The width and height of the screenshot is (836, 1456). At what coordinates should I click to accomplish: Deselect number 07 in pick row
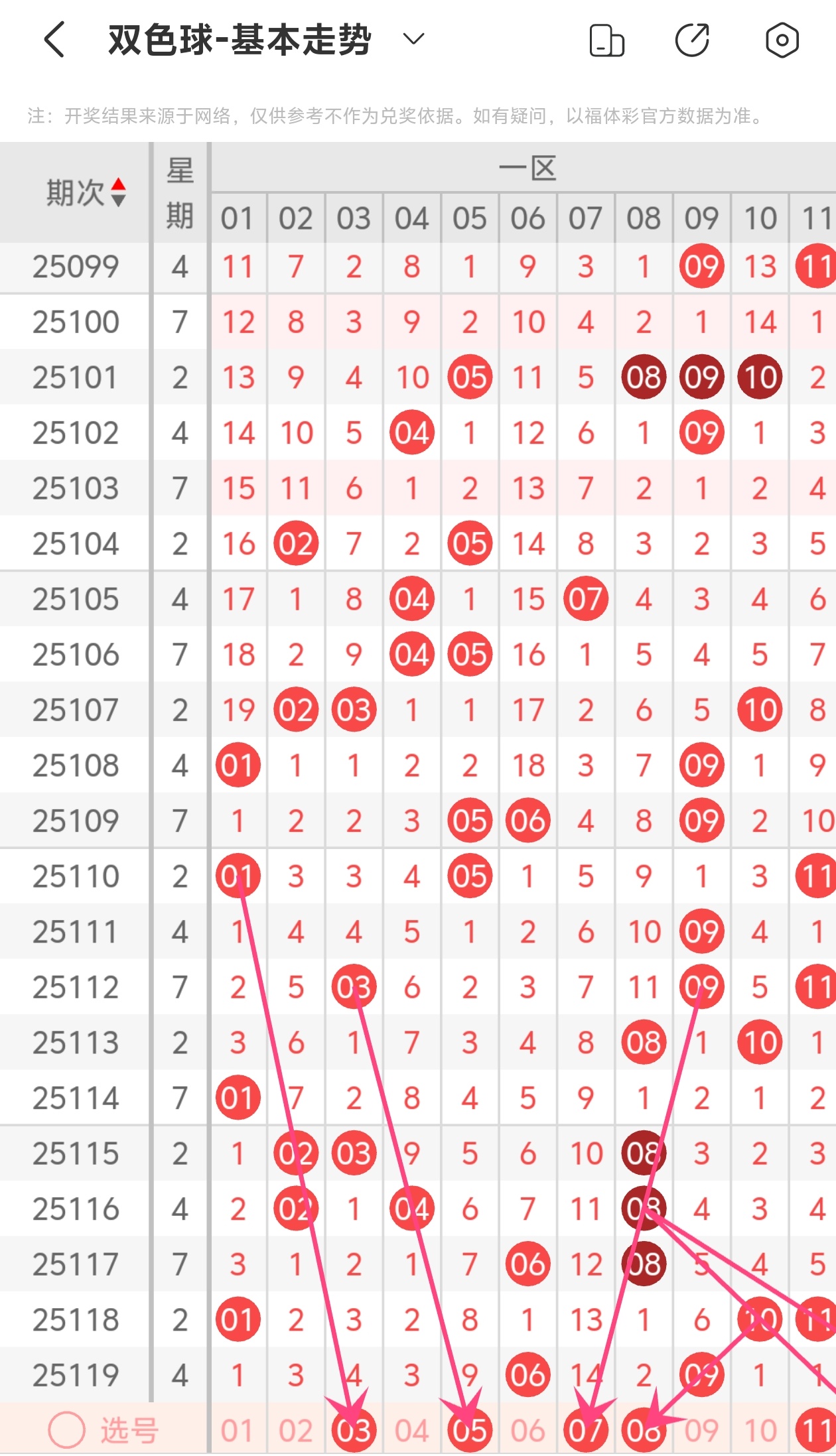[x=585, y=1431]
